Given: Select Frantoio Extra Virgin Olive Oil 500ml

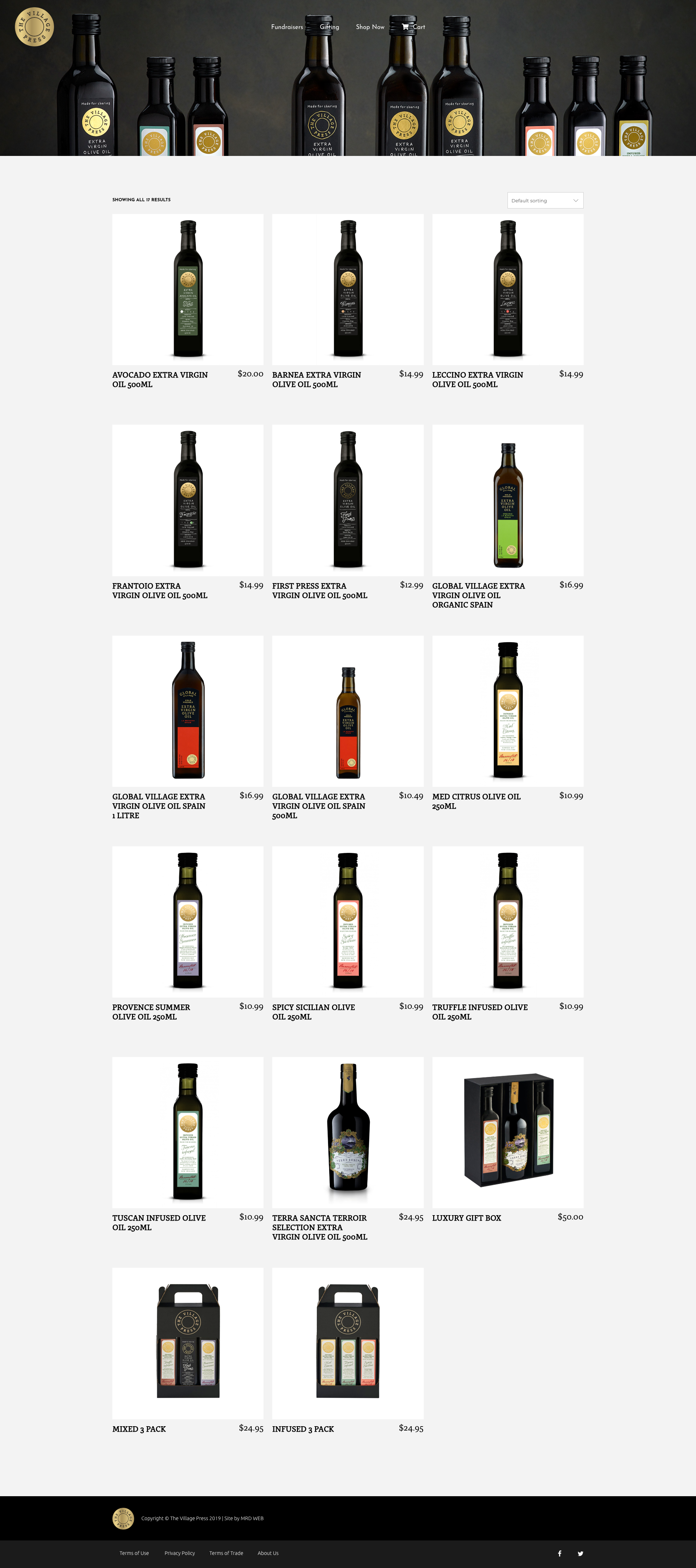Looking at the screenshot, I should (x=160, y=590).
